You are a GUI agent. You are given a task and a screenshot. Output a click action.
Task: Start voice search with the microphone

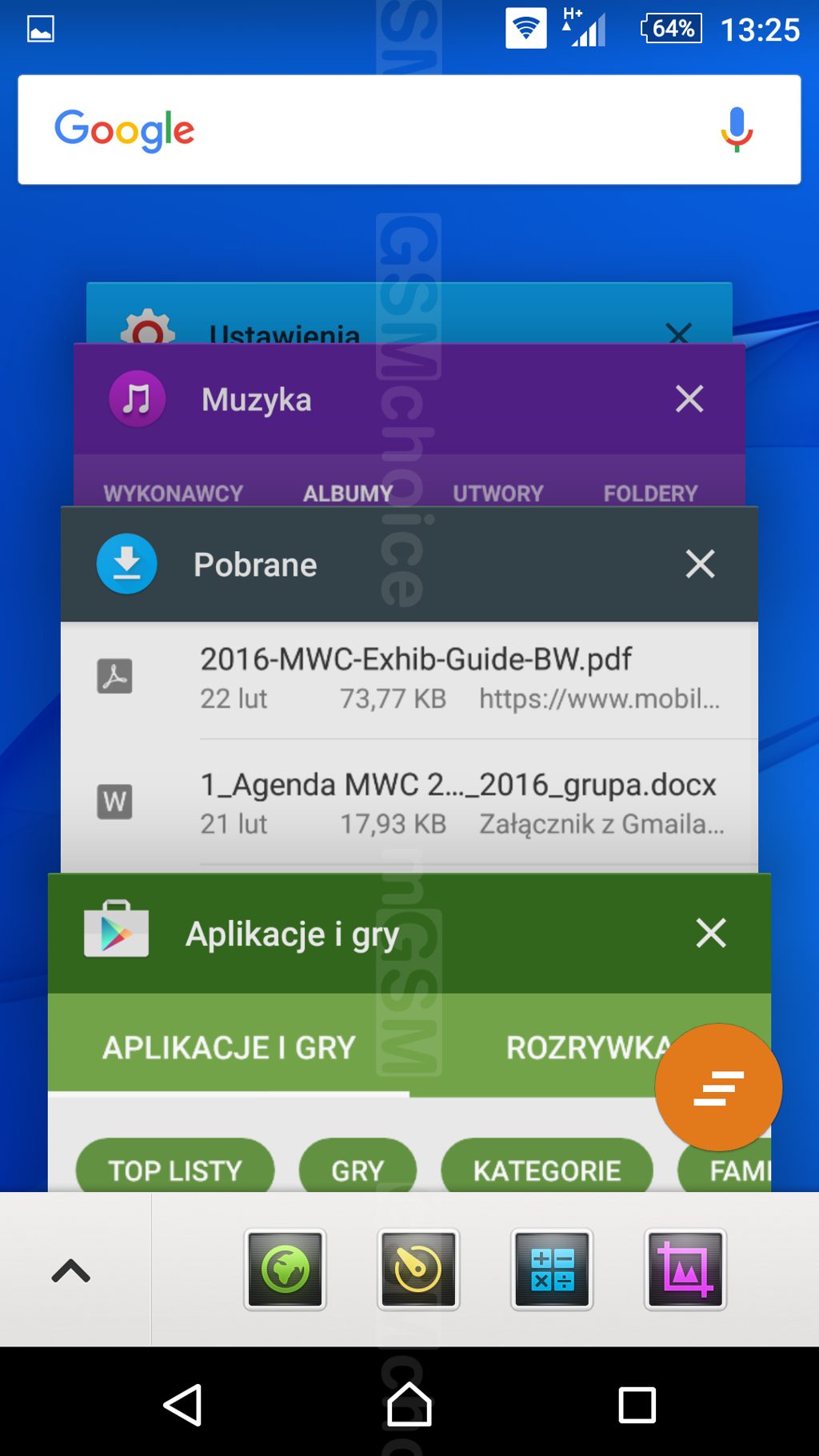[x=737, y=130]
